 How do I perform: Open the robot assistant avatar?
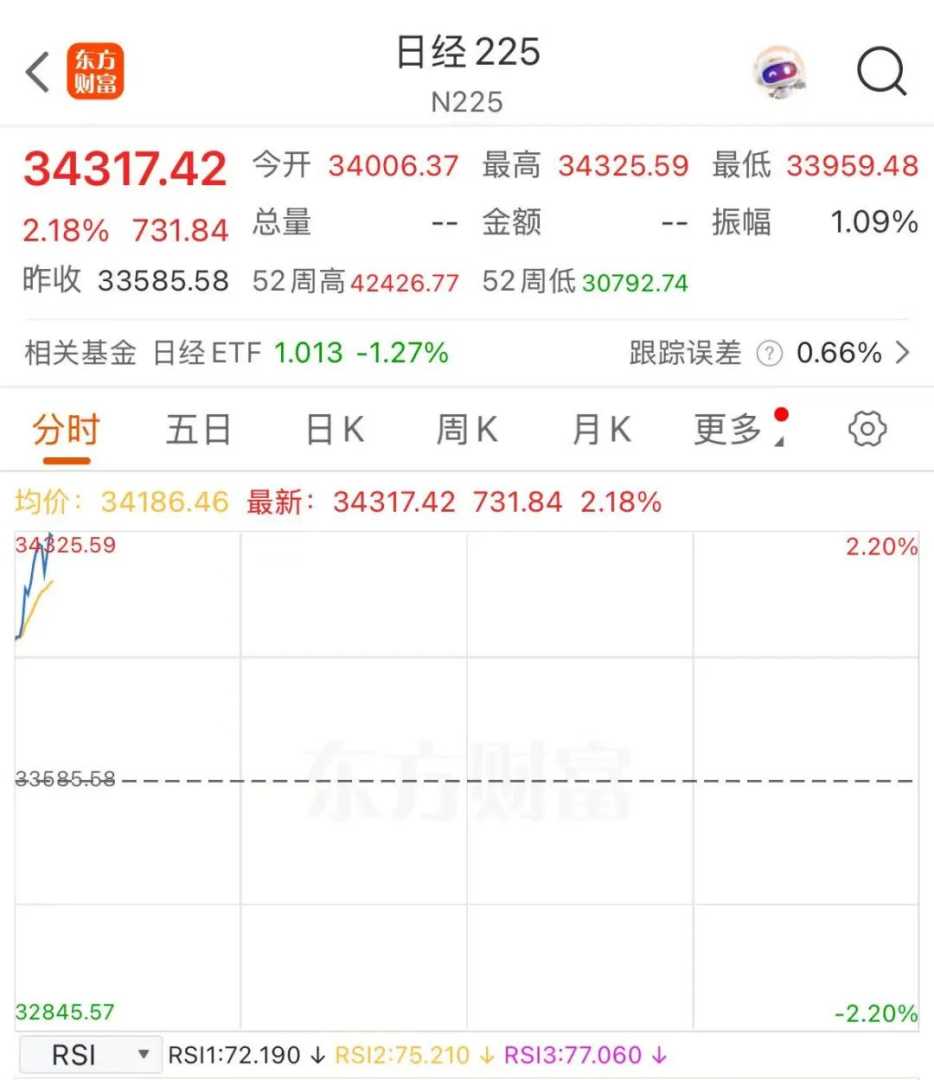[779, 72]
